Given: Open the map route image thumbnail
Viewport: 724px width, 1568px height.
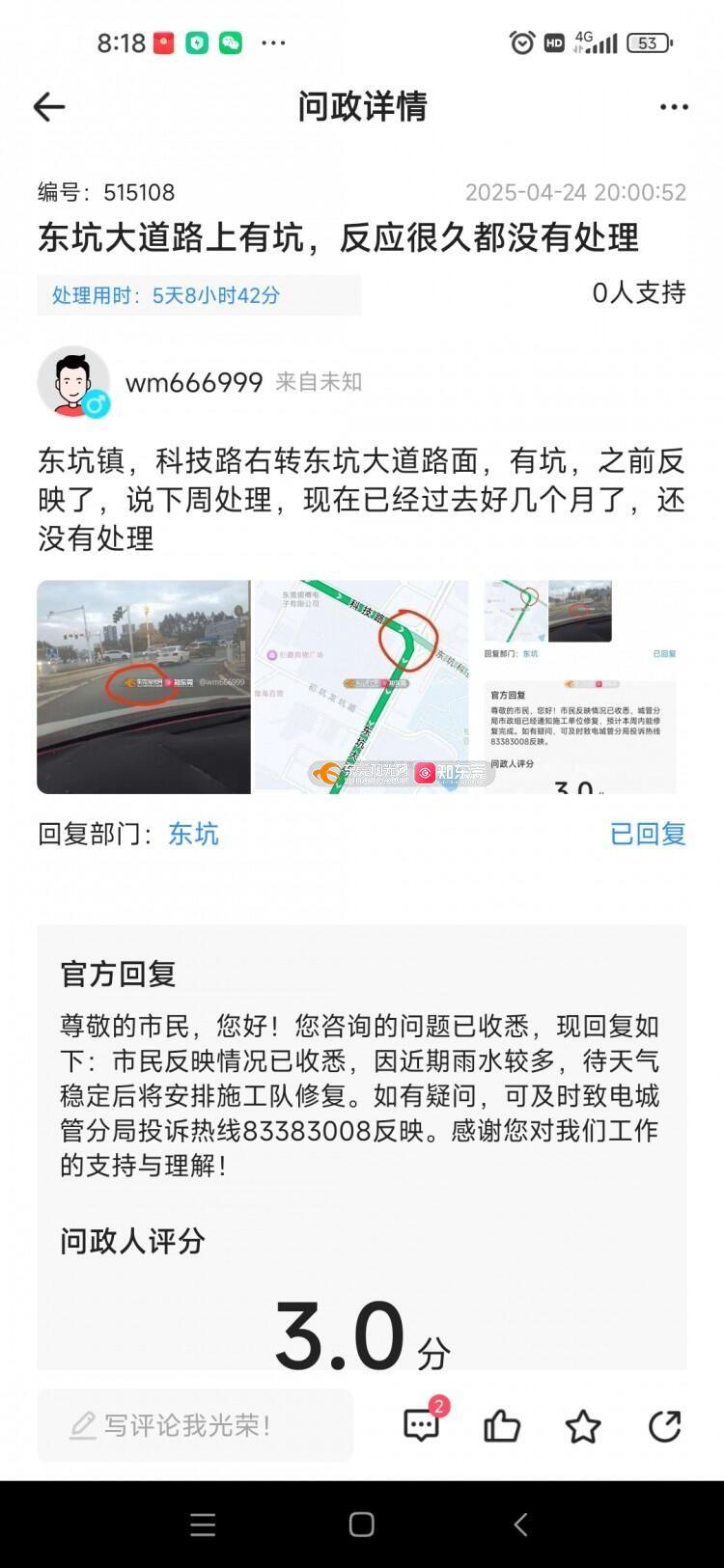Looking at the screenshot, I should click(362, 687).
